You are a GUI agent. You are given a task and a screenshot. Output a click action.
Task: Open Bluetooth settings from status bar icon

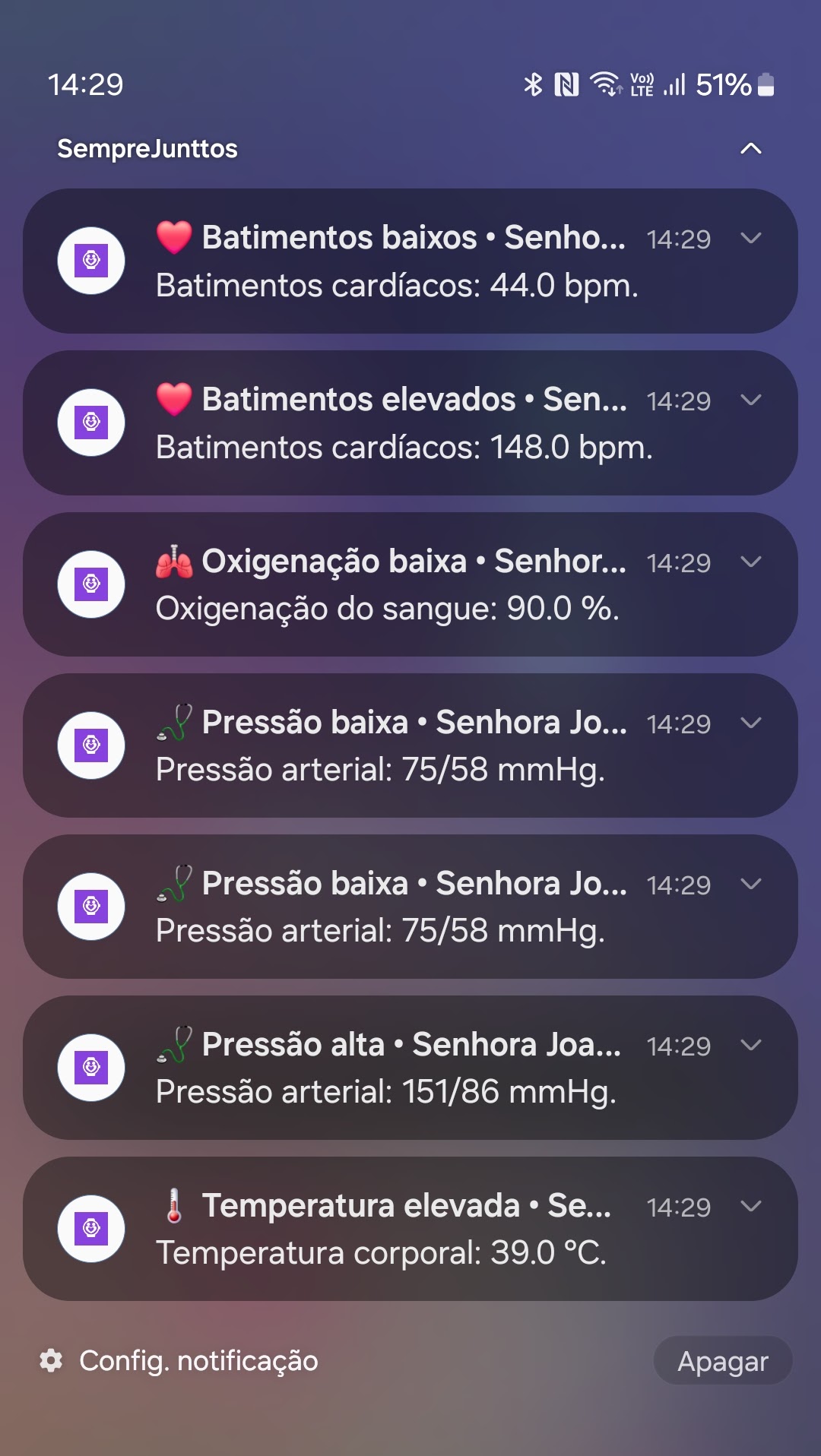(534, 85)
